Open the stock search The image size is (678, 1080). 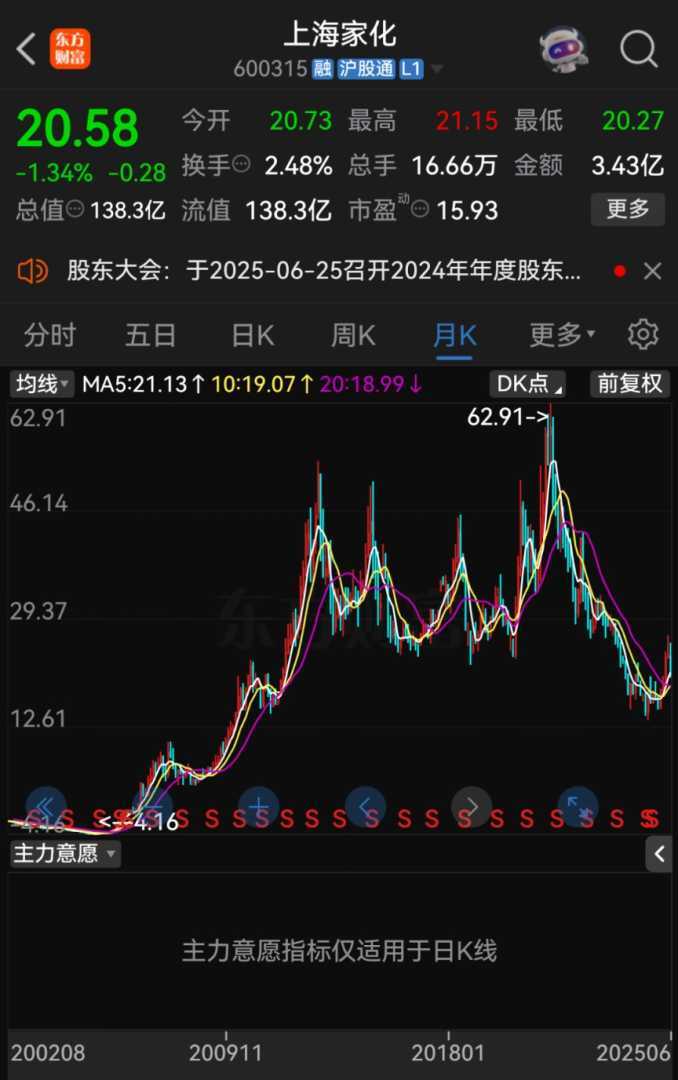pyautogui.click(x=638, y=48)
